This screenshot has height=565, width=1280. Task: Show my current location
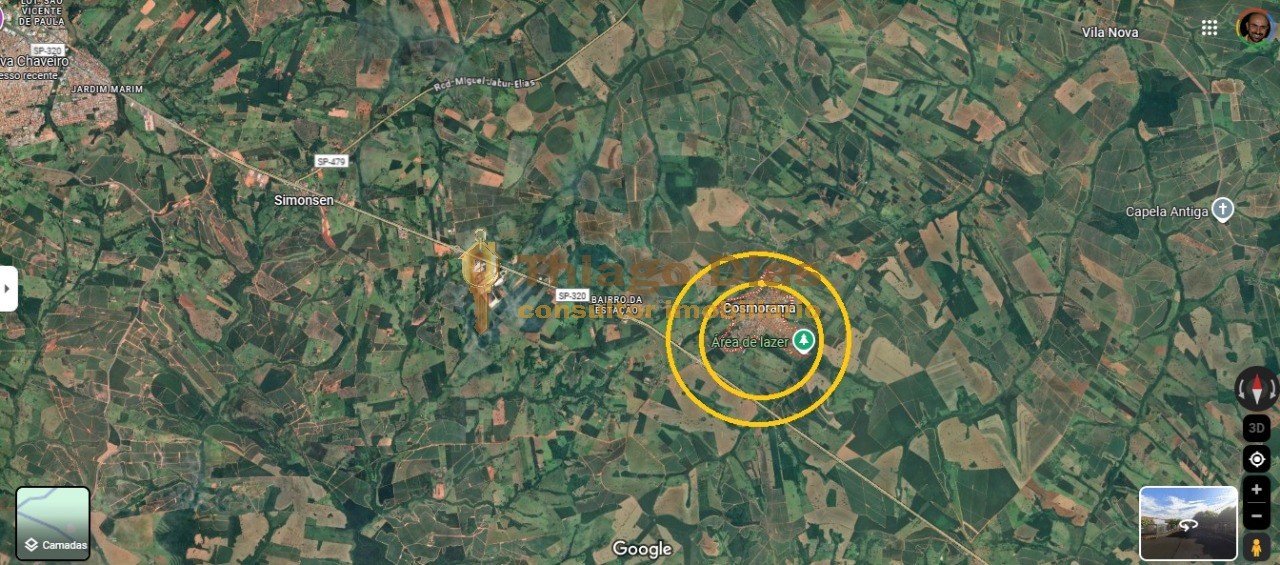point(1256,459)
